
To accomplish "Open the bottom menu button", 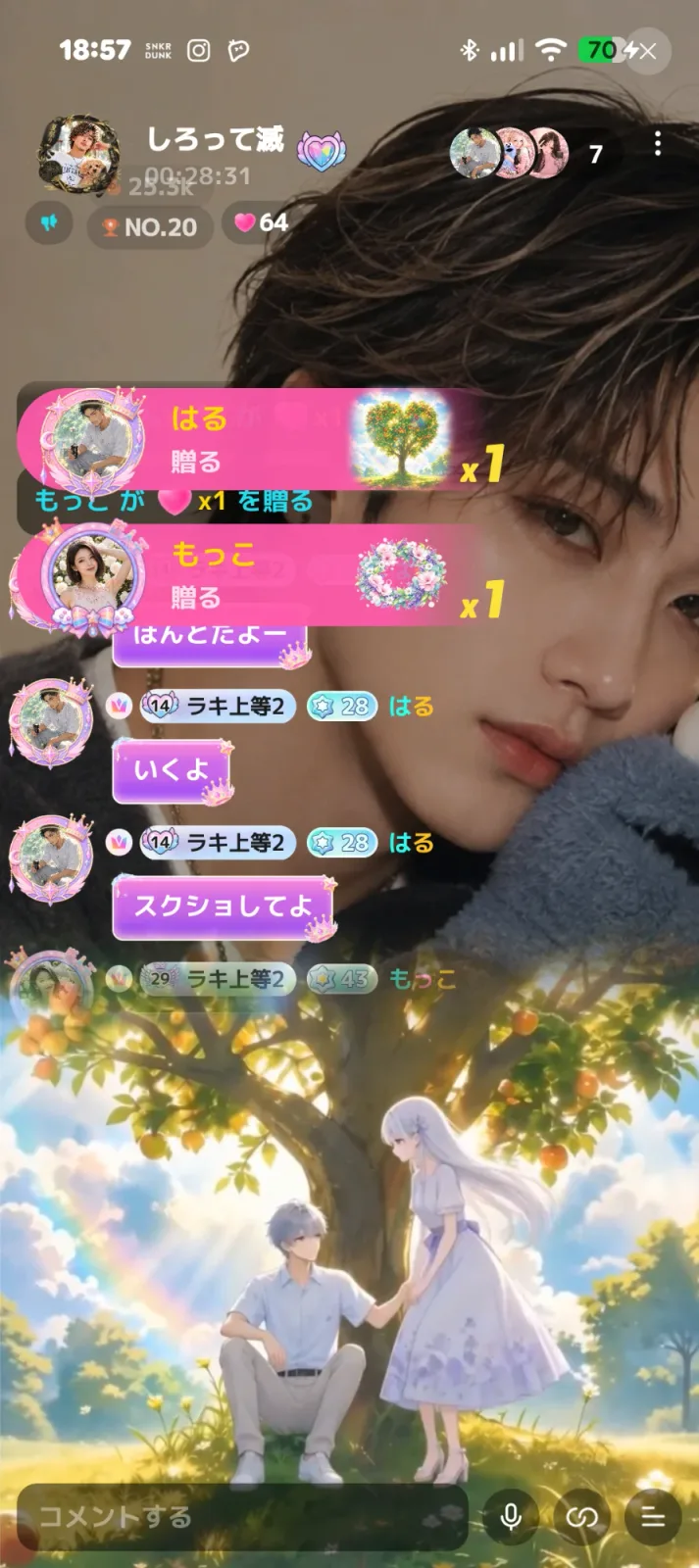I will [653, 1517].
